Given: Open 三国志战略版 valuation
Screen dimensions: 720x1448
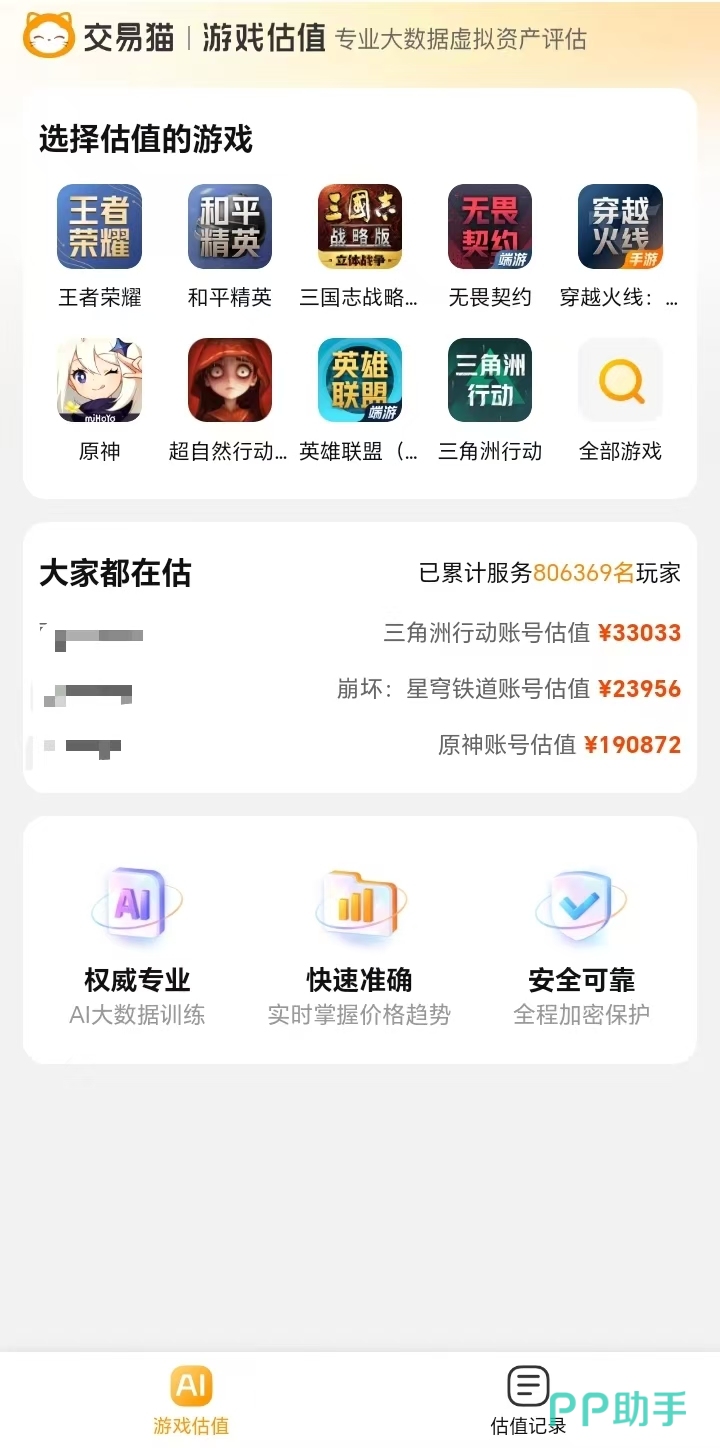Looking at the screenshot, I should click(x=360, y=227).
